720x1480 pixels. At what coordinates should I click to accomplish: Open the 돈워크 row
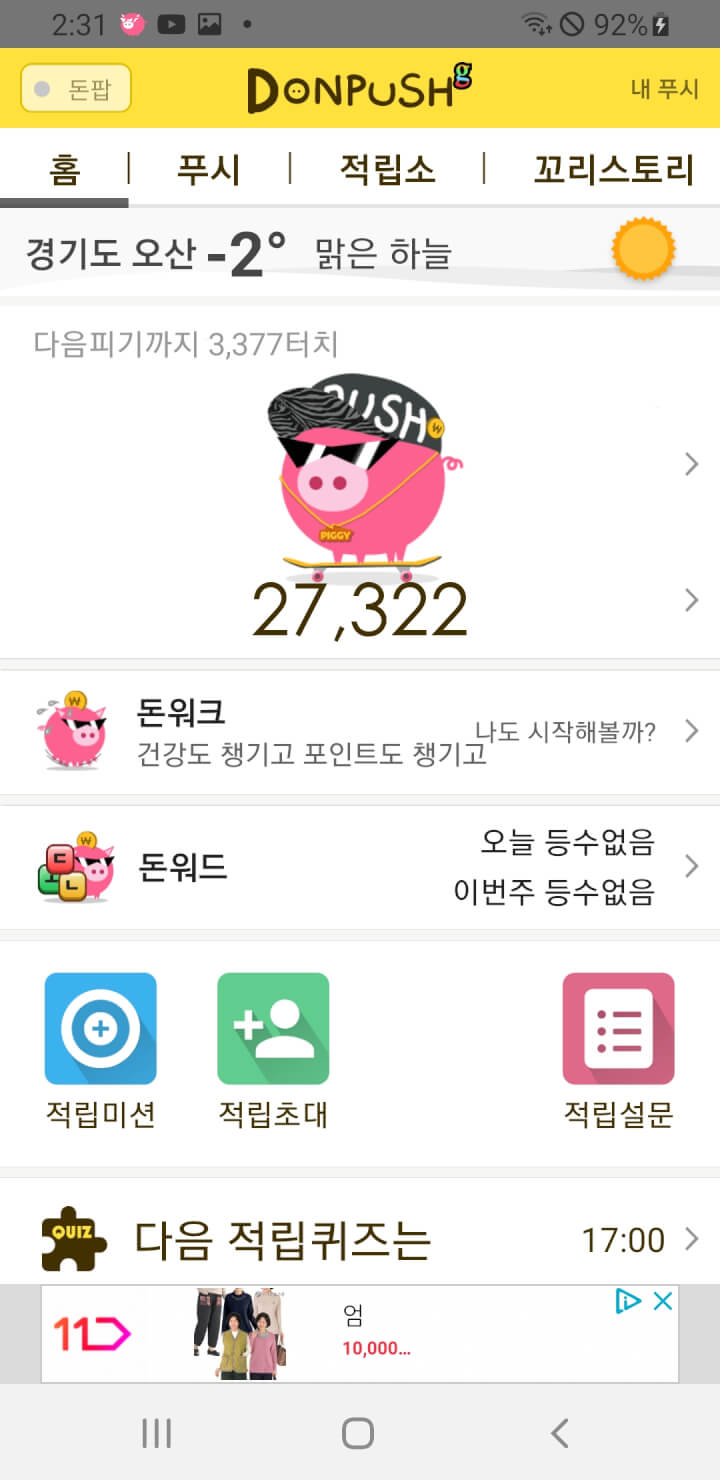click(x=360, y=732)
